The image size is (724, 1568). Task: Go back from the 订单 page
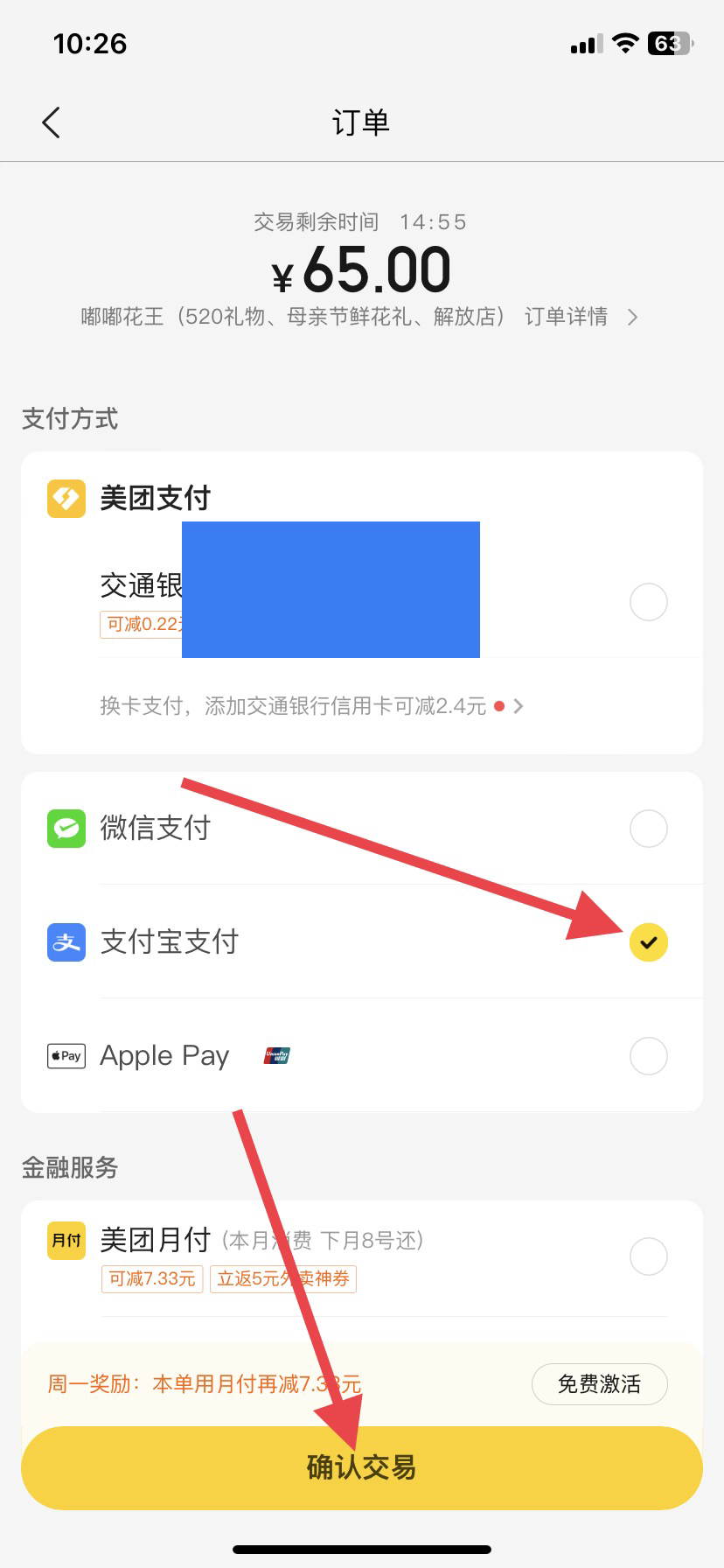(51, 122)
